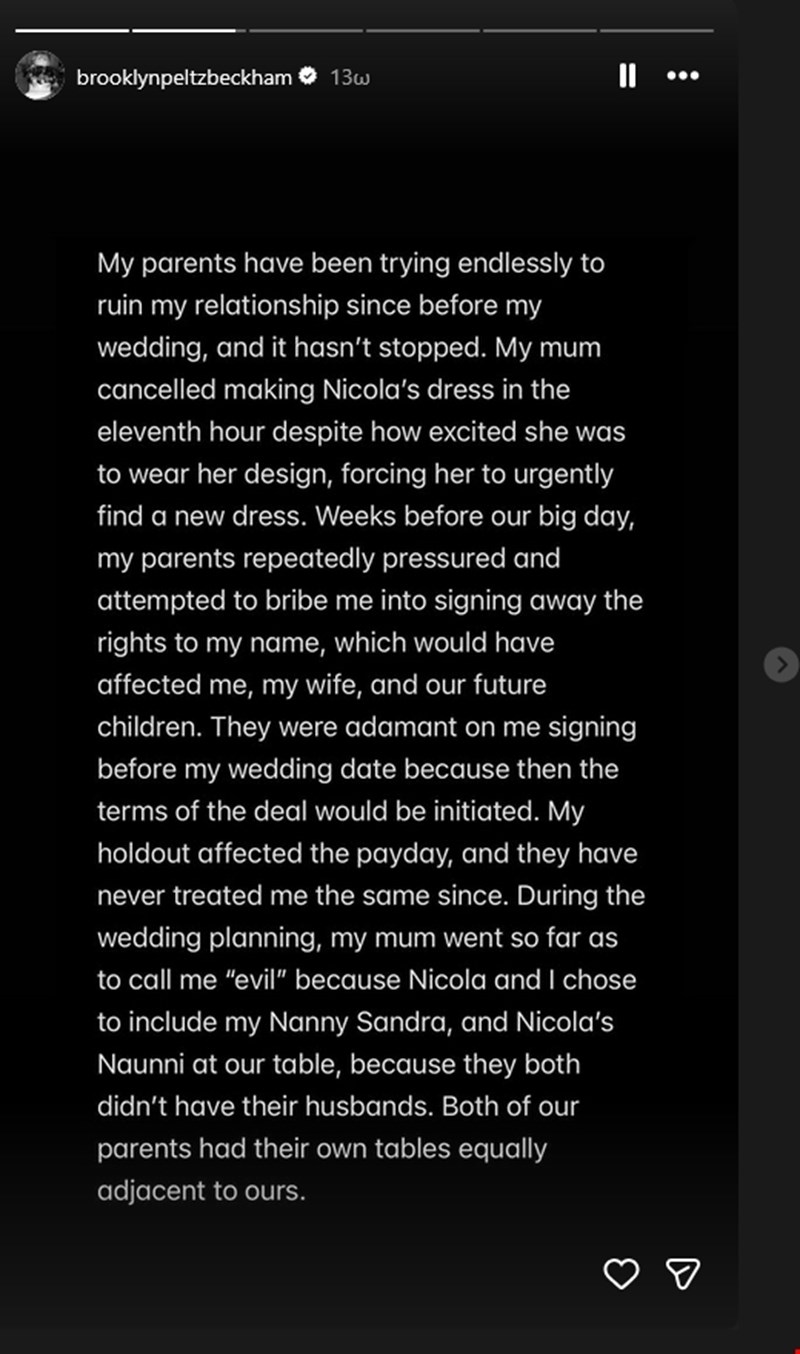Share this story via the paper plane

pyautogui.click(x=682, y=1272)
